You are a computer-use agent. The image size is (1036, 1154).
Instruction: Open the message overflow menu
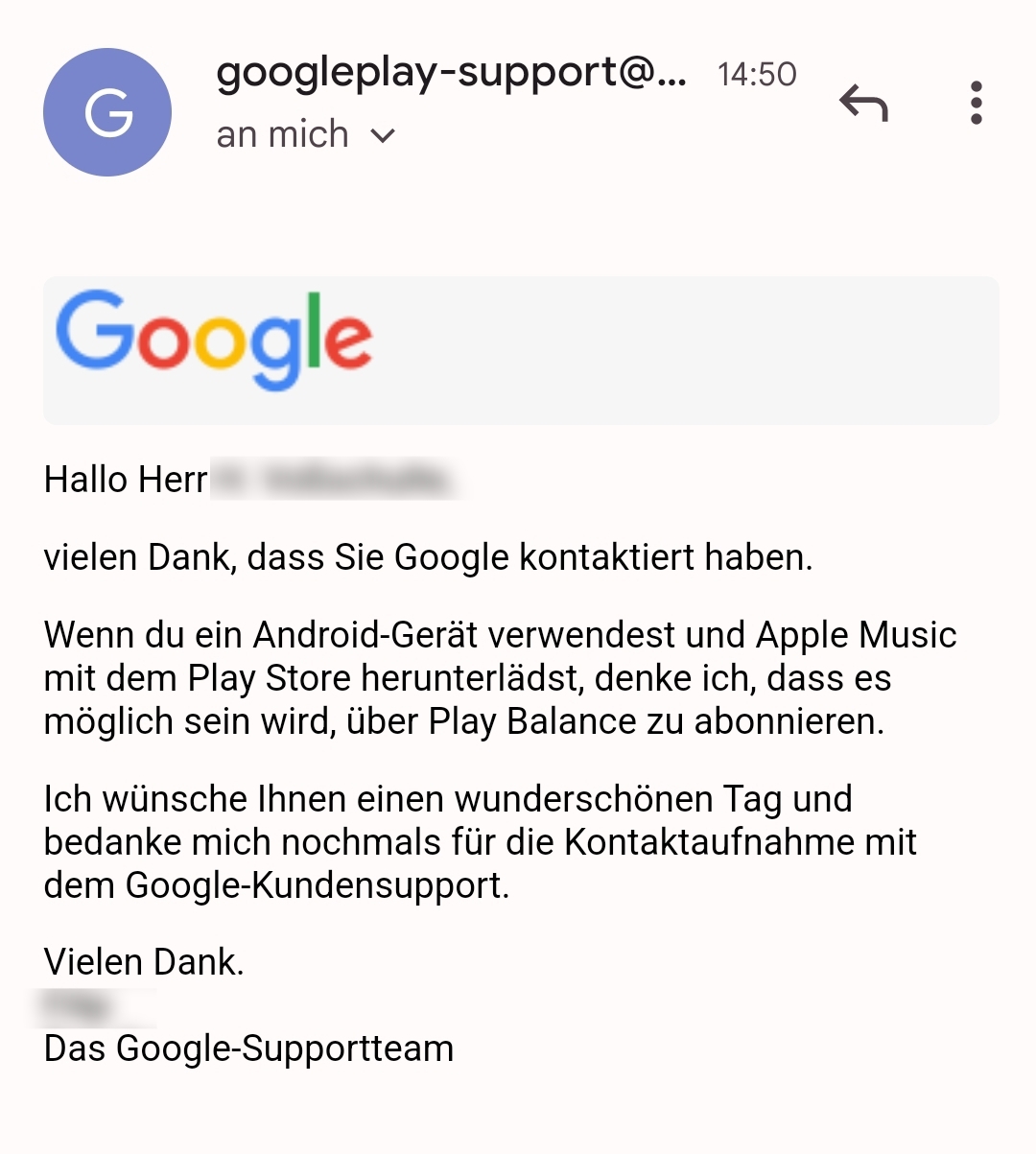coord(976,103)
